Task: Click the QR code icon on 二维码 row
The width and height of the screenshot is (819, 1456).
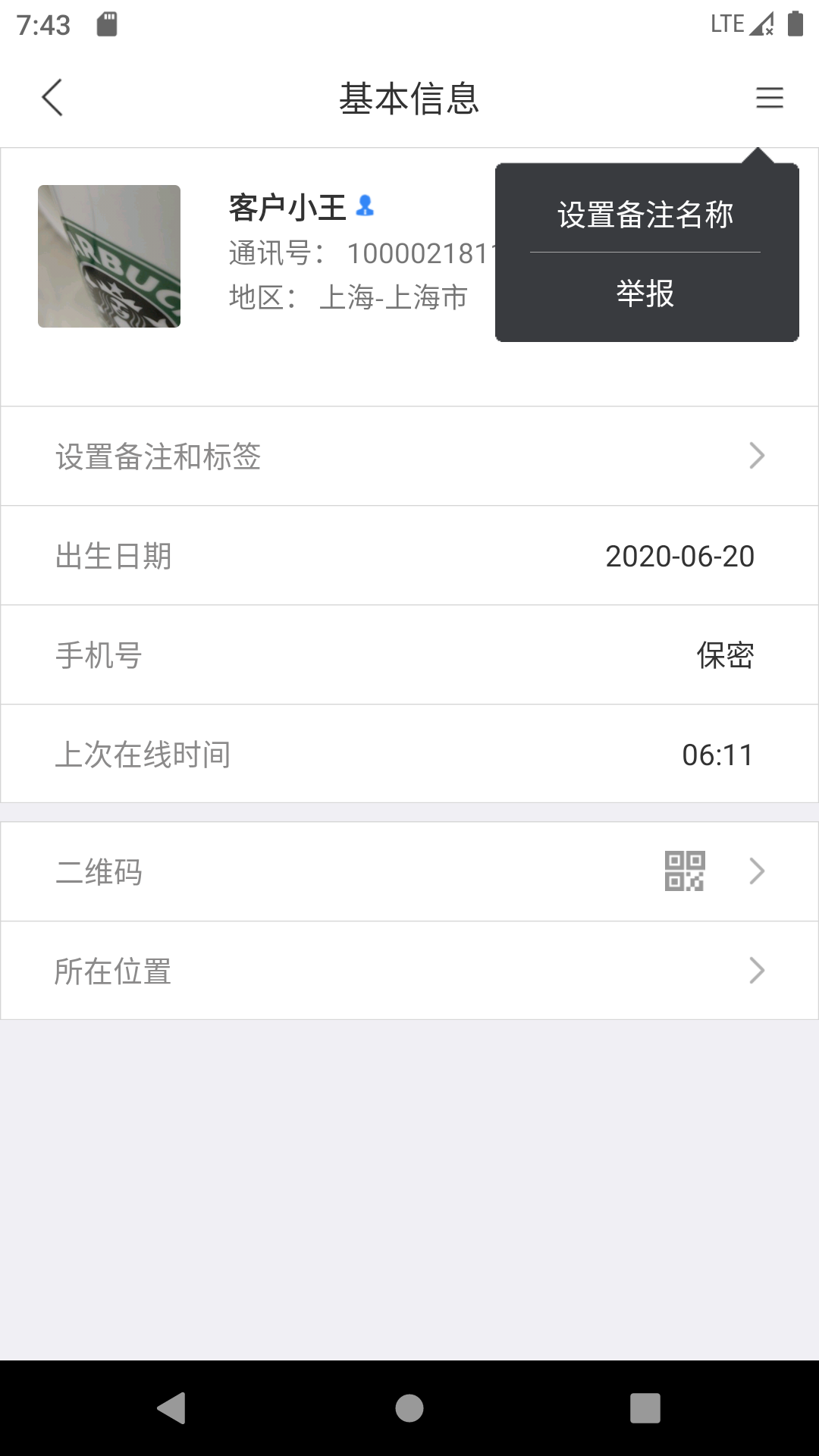Action: click(x=685, y=871)
